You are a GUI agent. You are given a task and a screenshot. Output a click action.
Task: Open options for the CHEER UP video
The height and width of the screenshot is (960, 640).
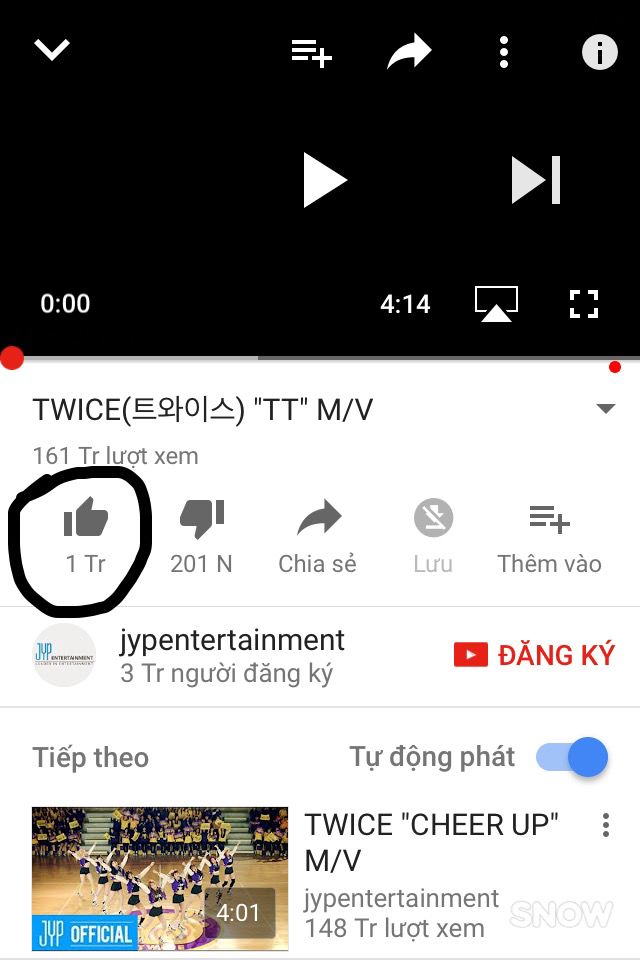(606, 826)
